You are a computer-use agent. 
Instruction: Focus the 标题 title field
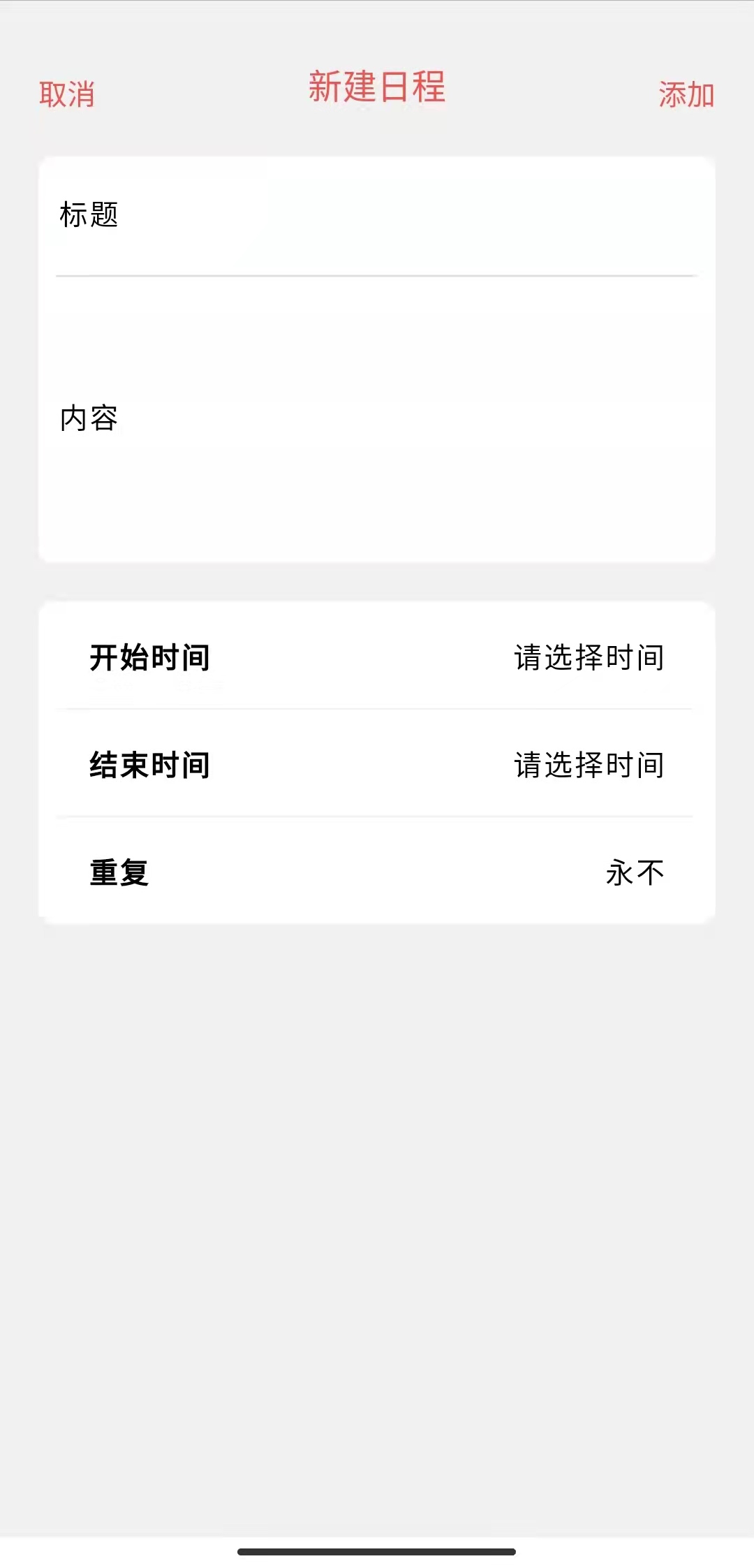click(x=377, y=215)
